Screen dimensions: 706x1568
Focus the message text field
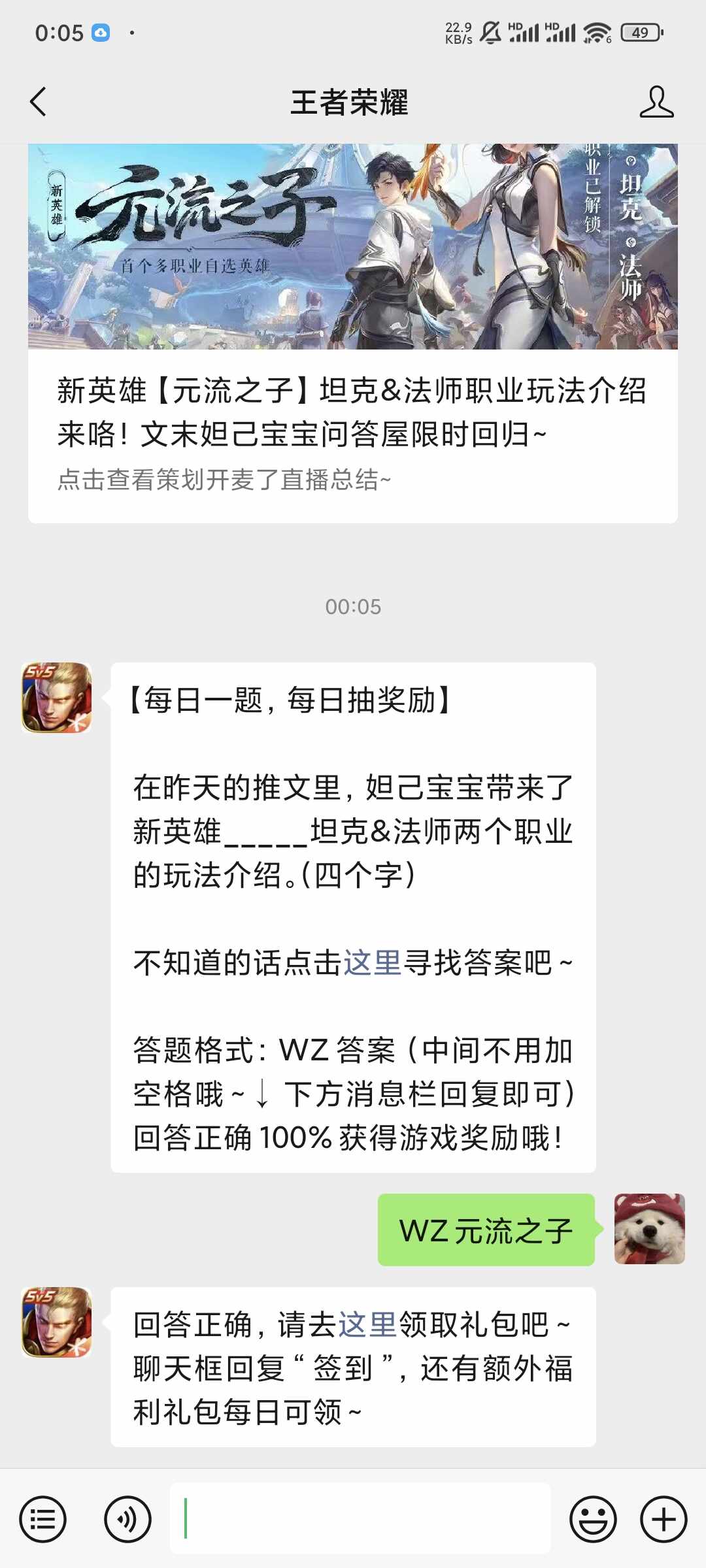360,1519
